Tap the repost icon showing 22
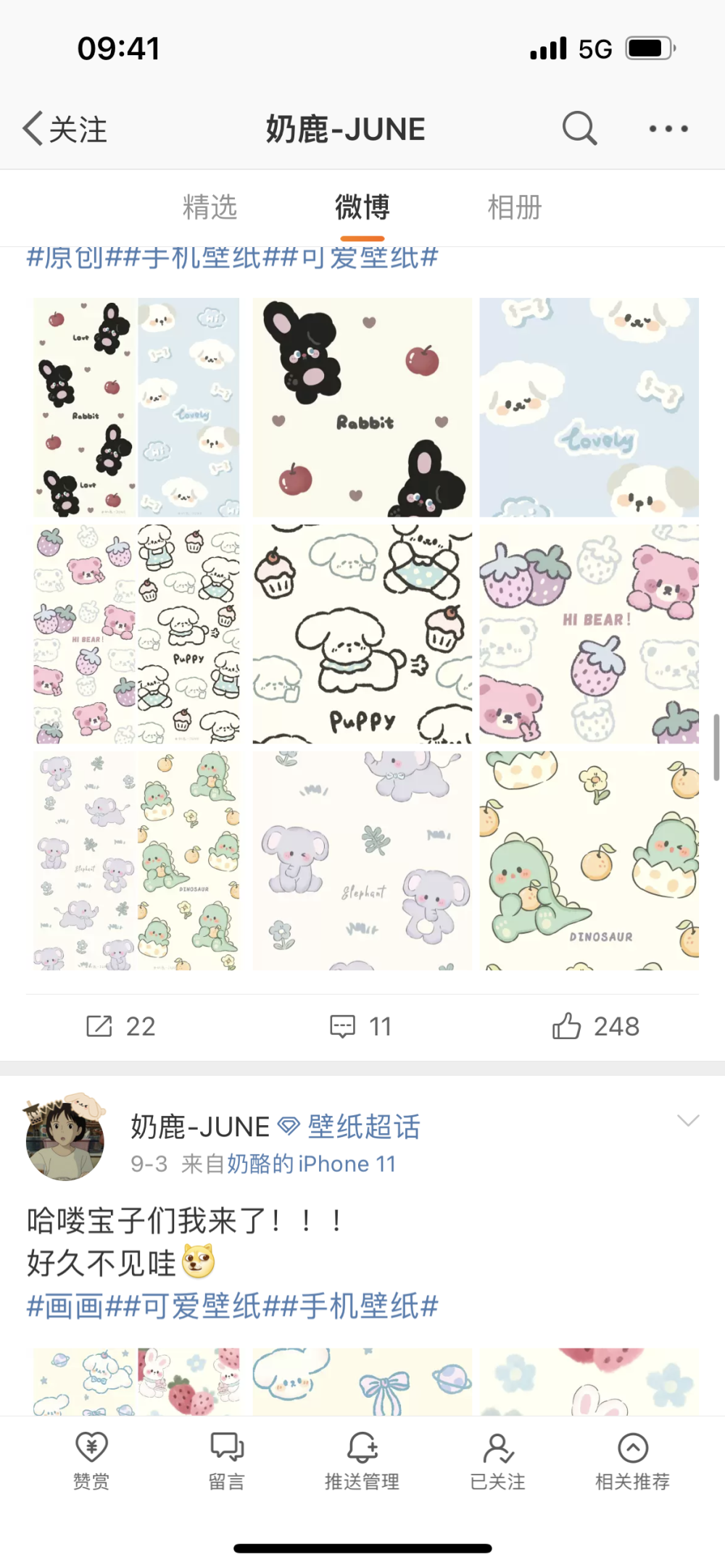 click(122, 1026)
